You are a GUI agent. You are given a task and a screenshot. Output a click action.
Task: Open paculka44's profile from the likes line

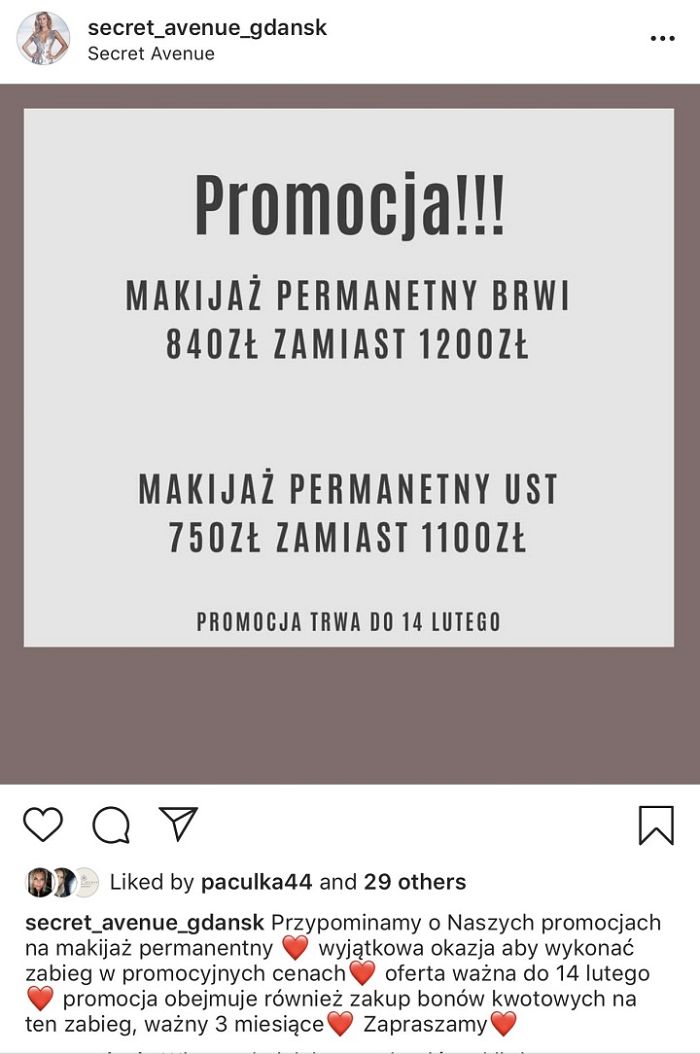[x=257, y=882]
